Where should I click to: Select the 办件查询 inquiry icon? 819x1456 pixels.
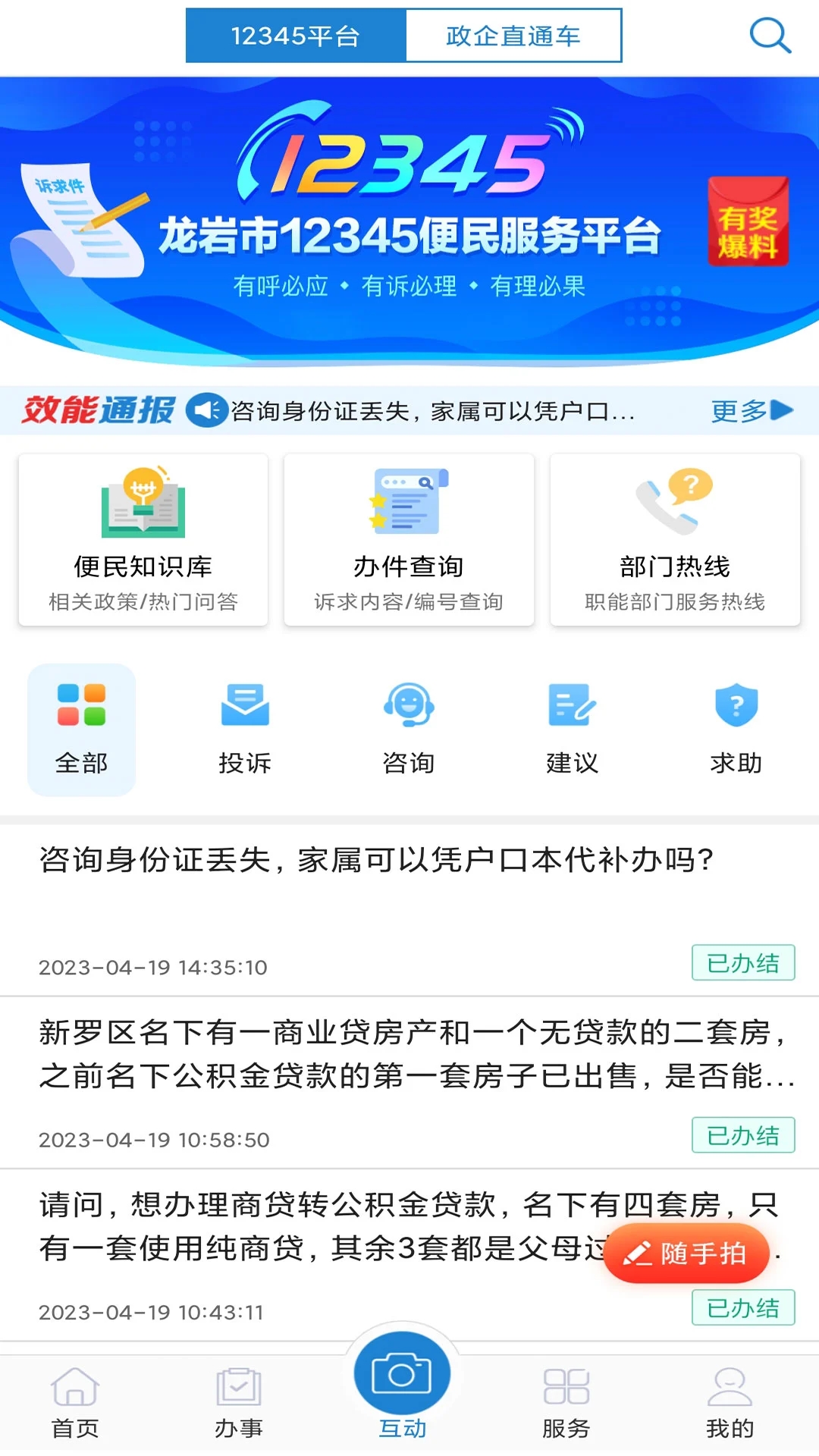point(409,538)
